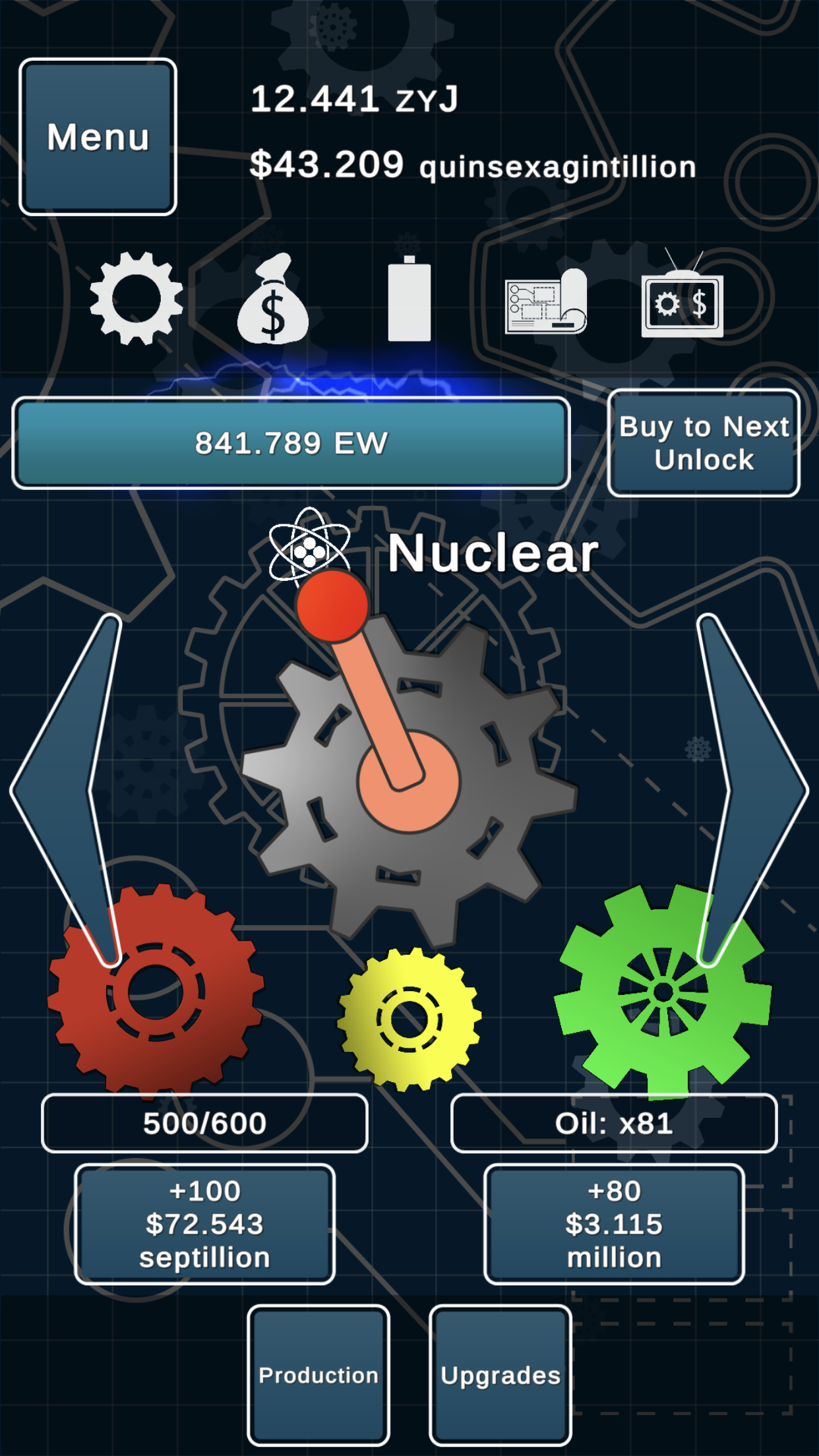Open the Production panel
The height and width of the screenshot is (1456, 819).
click(x=318, y=1376)
